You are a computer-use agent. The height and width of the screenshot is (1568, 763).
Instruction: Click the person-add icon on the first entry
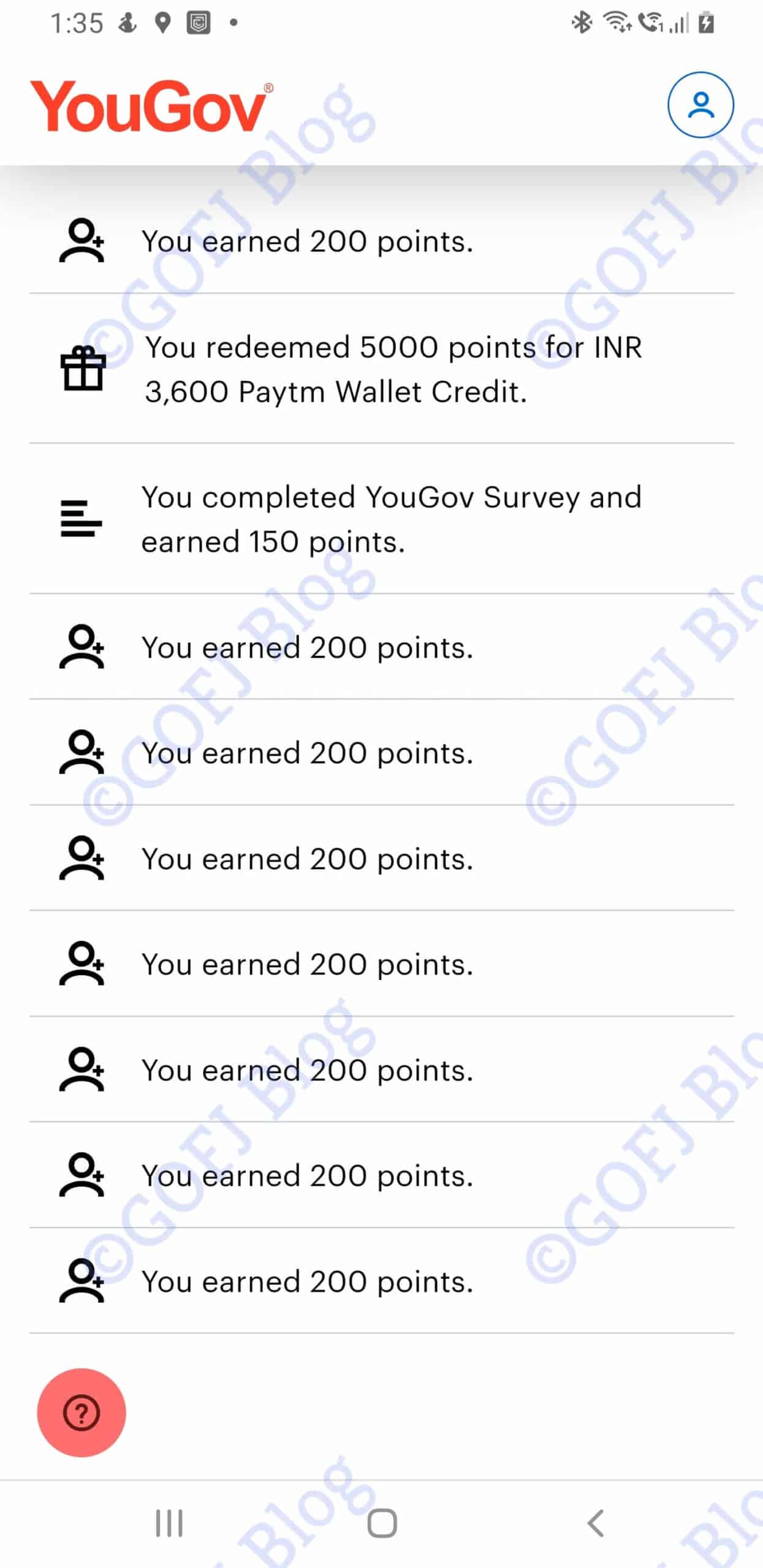tap(82, 241)
